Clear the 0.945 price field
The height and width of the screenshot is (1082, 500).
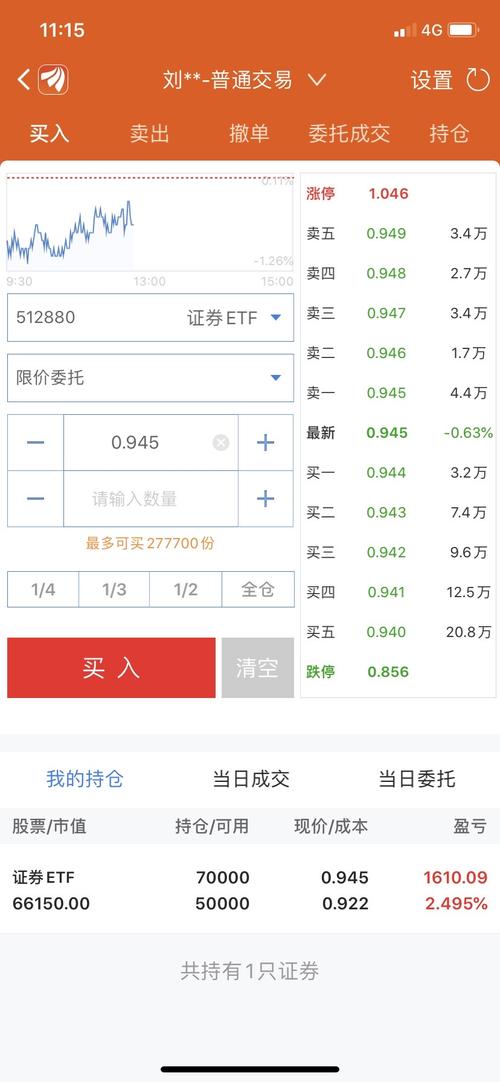coord(221,442)
